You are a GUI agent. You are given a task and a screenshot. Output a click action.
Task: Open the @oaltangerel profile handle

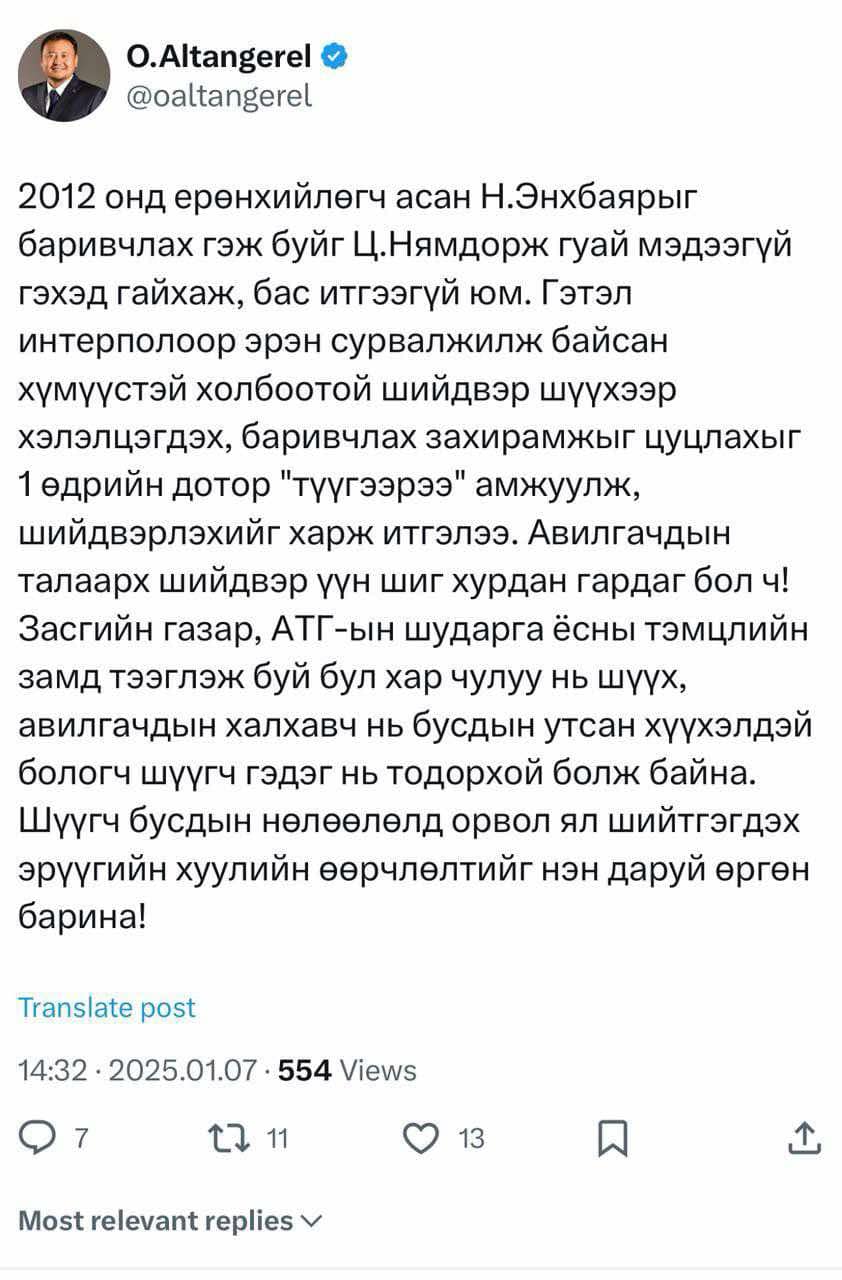pos(220,96)
